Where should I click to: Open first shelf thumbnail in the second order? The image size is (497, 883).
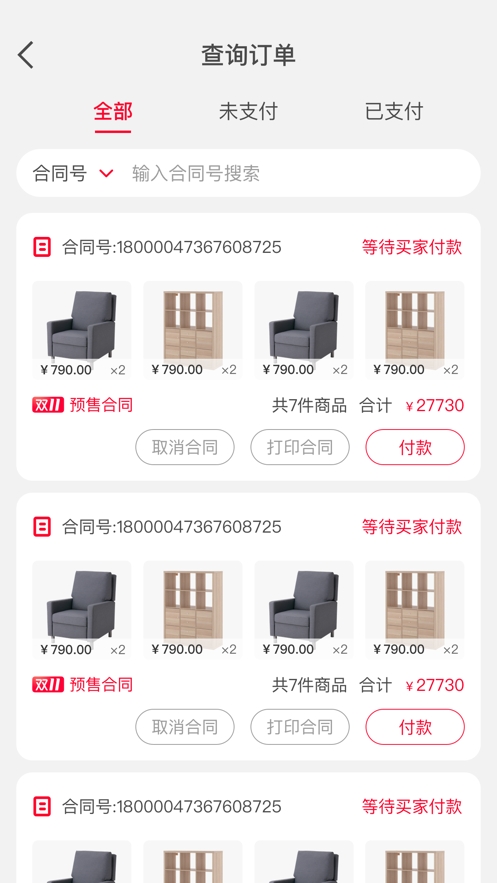pyautogui.click(x=192, y=610)
